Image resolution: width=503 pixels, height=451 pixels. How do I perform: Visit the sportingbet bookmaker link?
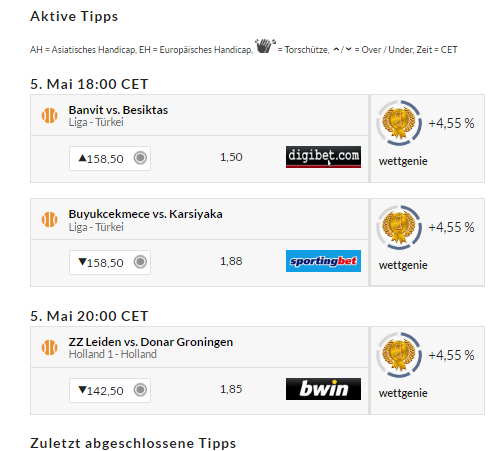coord(323,261)
